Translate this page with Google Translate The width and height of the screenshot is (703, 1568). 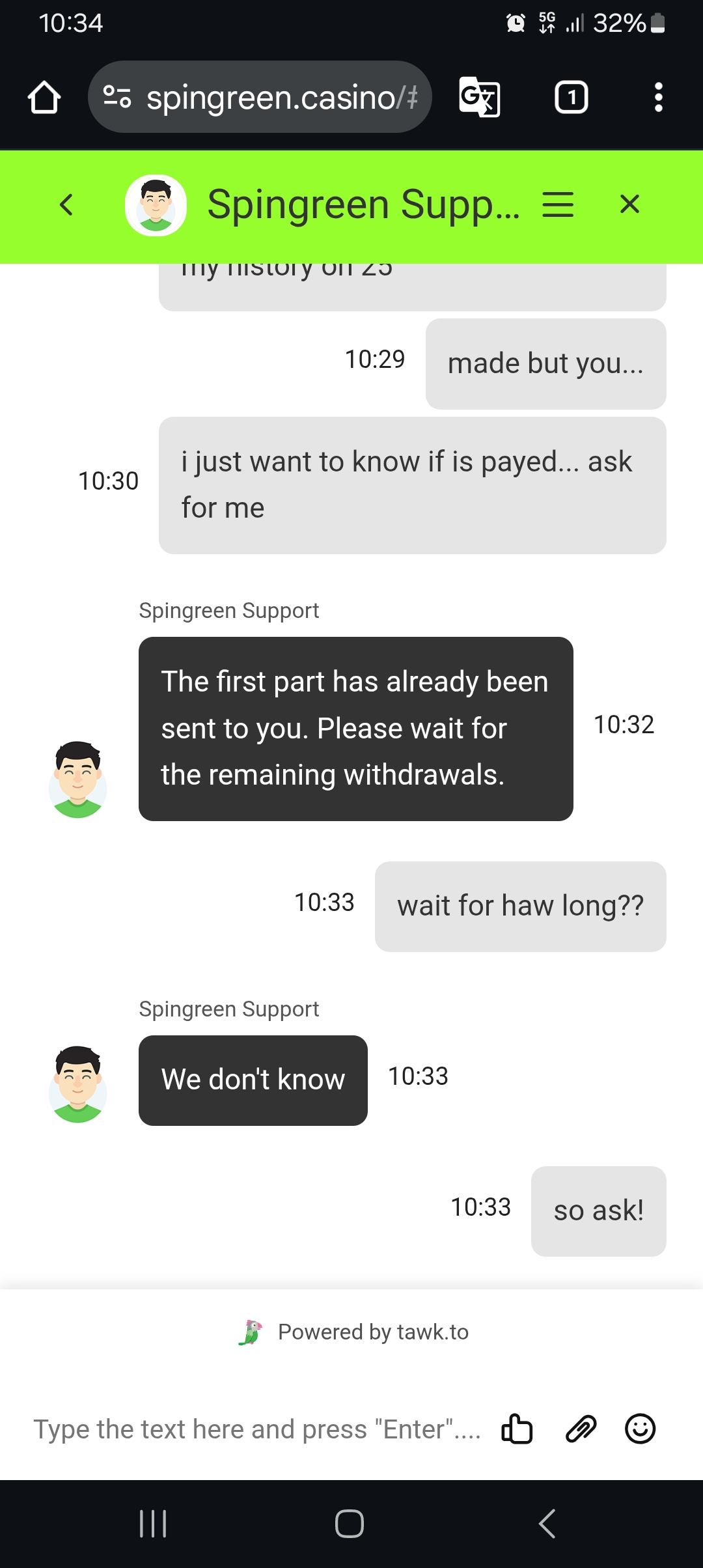[x=480, y=98]
